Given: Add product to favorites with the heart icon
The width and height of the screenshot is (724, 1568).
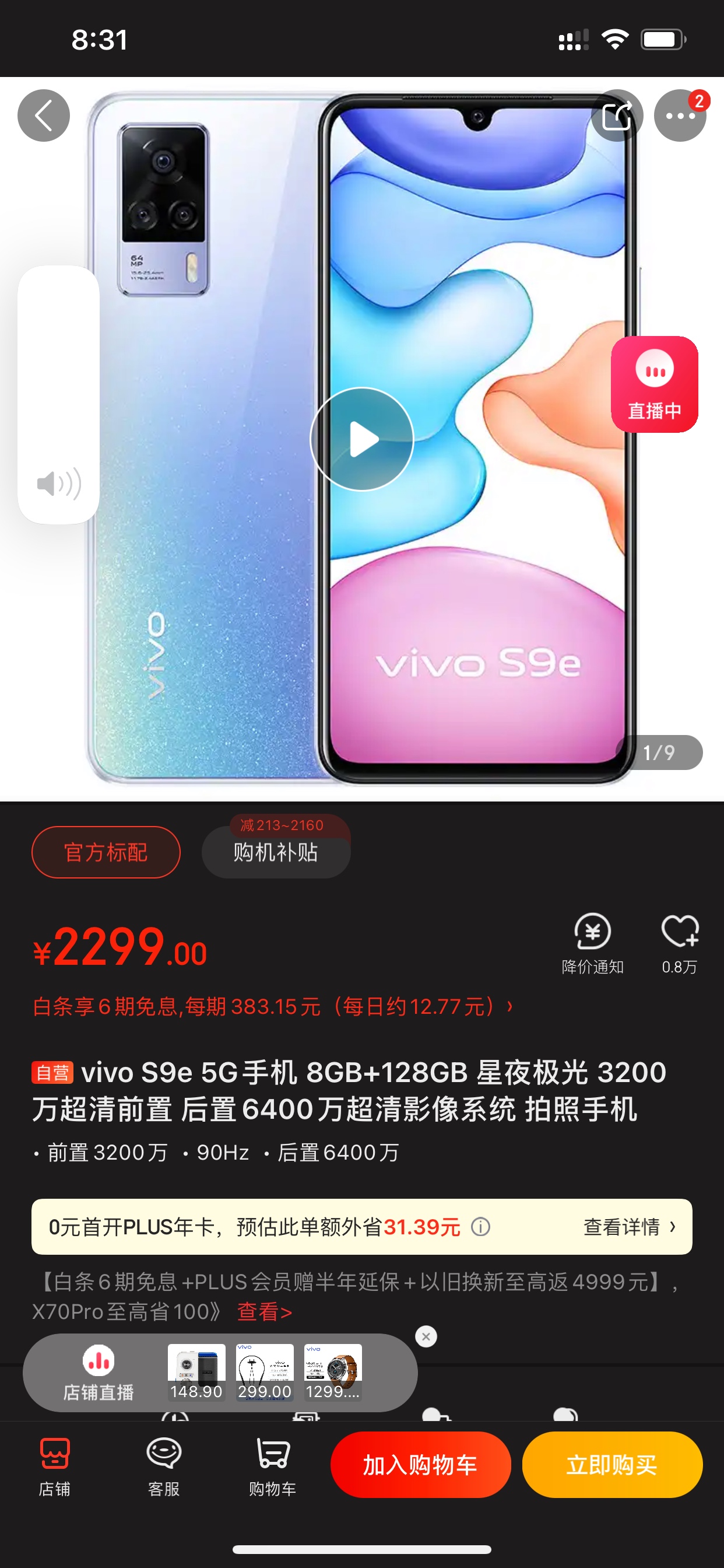Looking at the screenshot, I should pyautogui.click(x=680, y=941).
